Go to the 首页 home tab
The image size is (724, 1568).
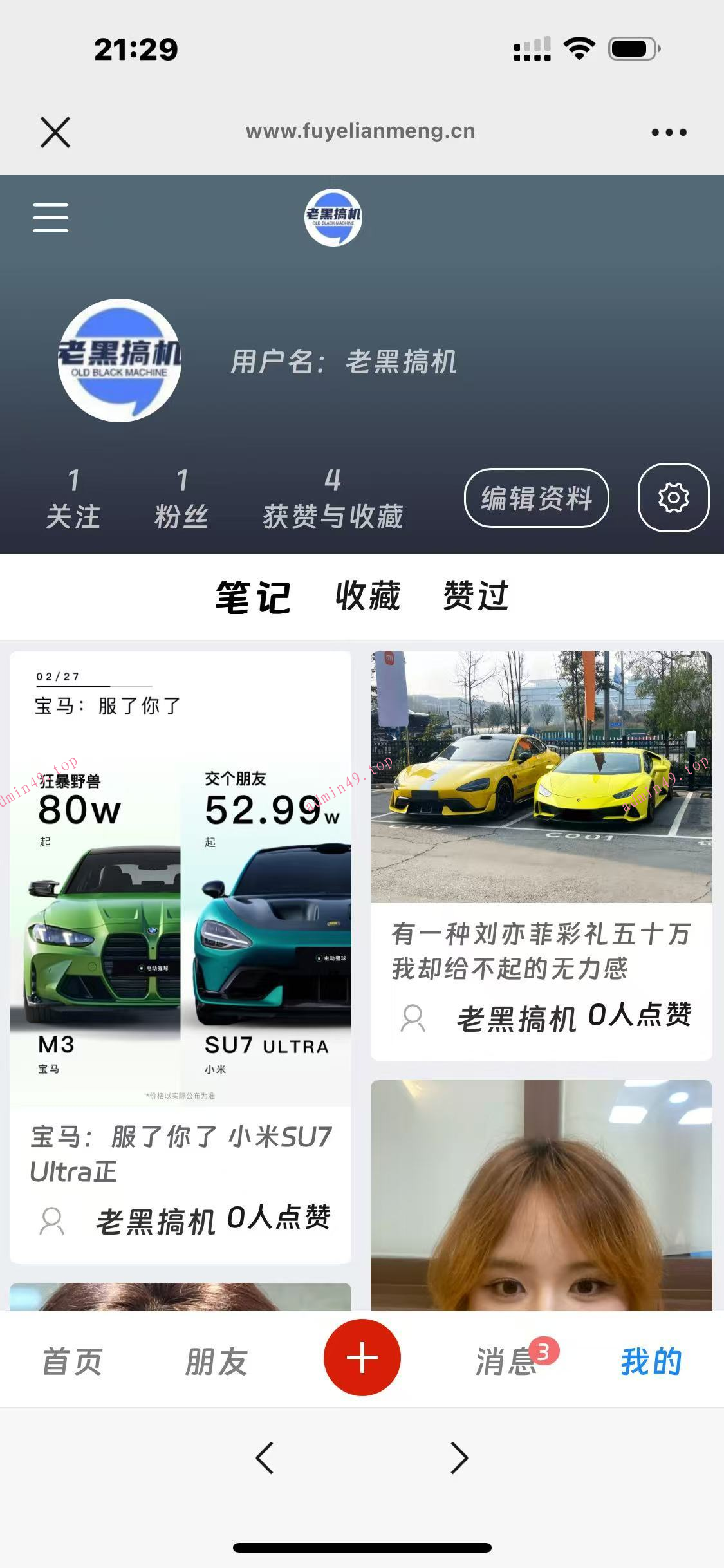click(72, 1361)
